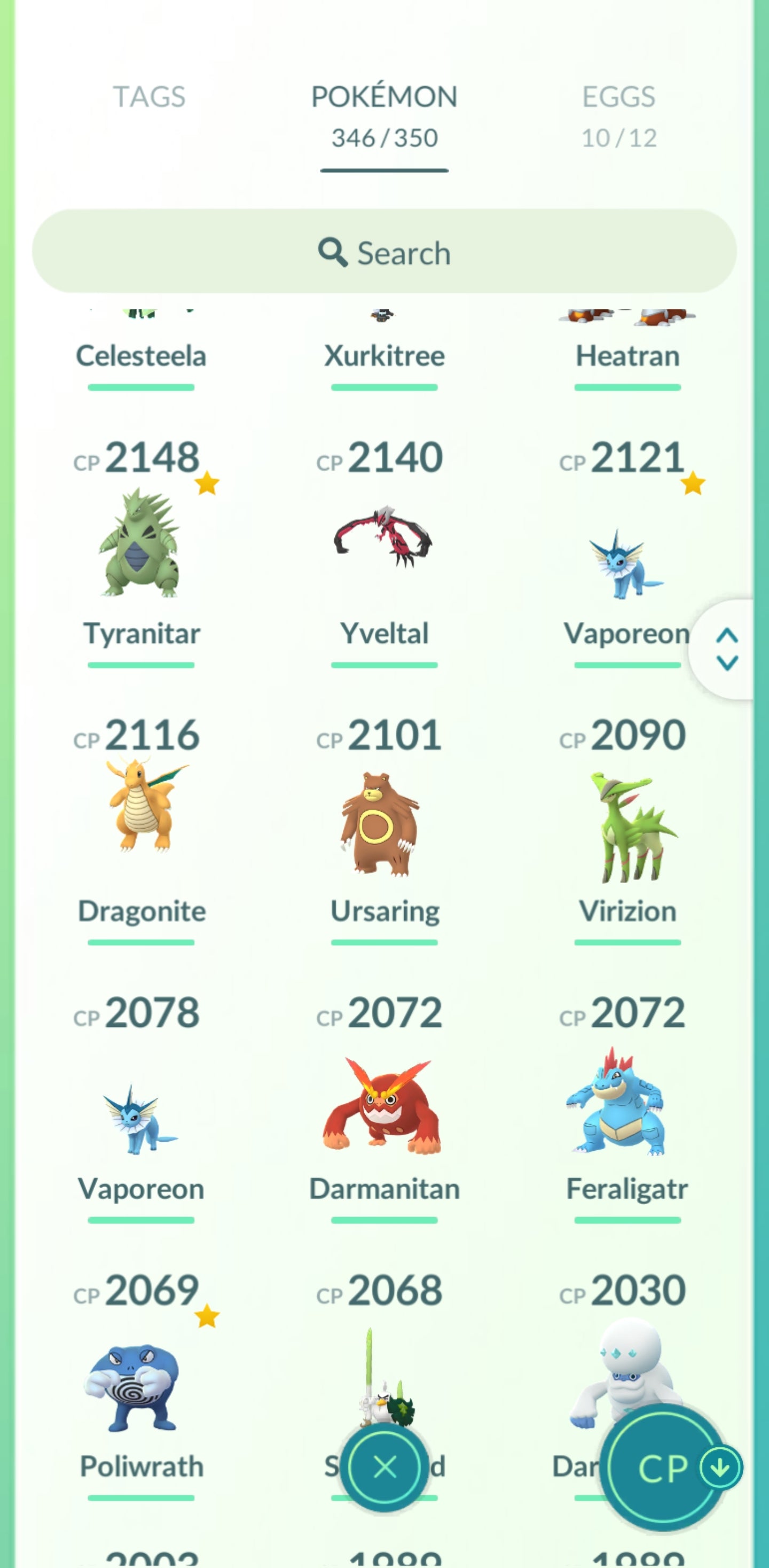Switch to the Tags tab
The height and width of the screenshot is (1568, 769).
[x=149, y=97]
